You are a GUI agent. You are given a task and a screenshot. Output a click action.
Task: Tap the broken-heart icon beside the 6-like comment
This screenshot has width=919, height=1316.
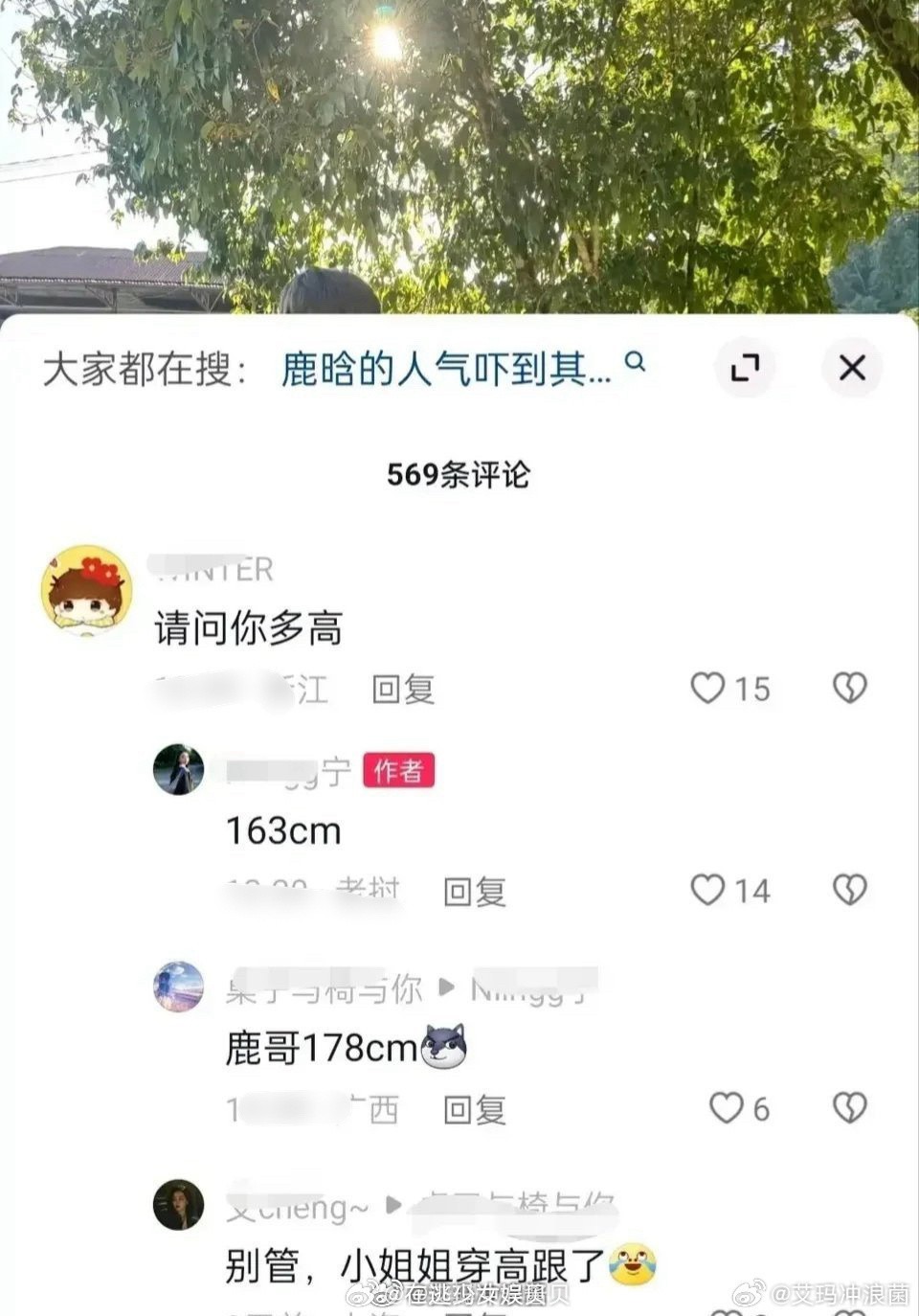851,1109
